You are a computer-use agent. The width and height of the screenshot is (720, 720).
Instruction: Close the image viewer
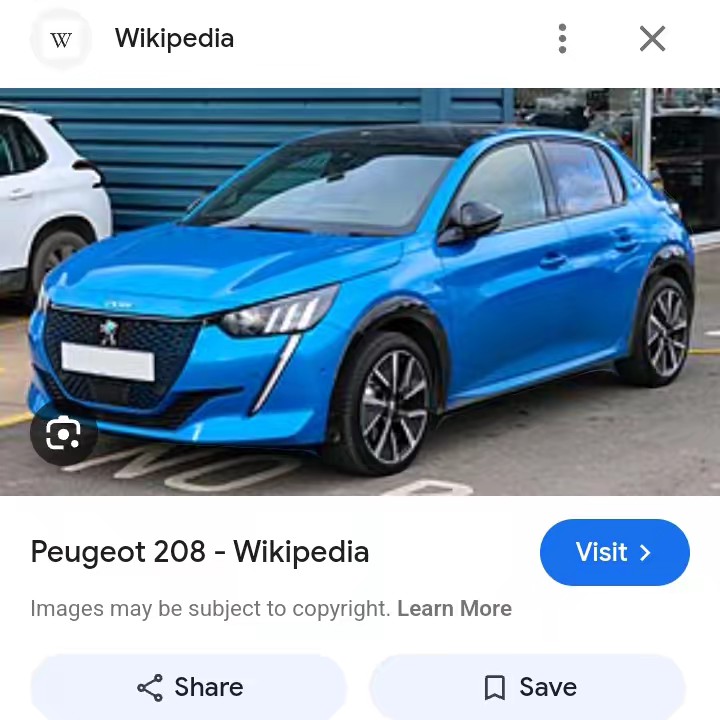point(652,39)
